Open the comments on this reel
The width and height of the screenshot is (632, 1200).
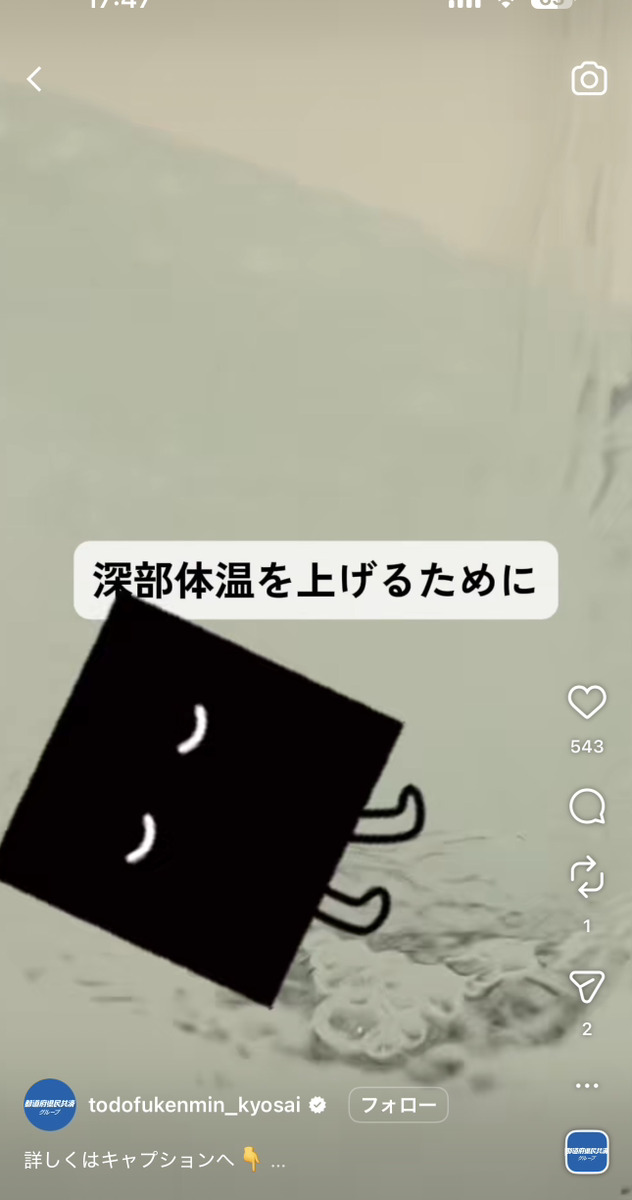(587, 806)
